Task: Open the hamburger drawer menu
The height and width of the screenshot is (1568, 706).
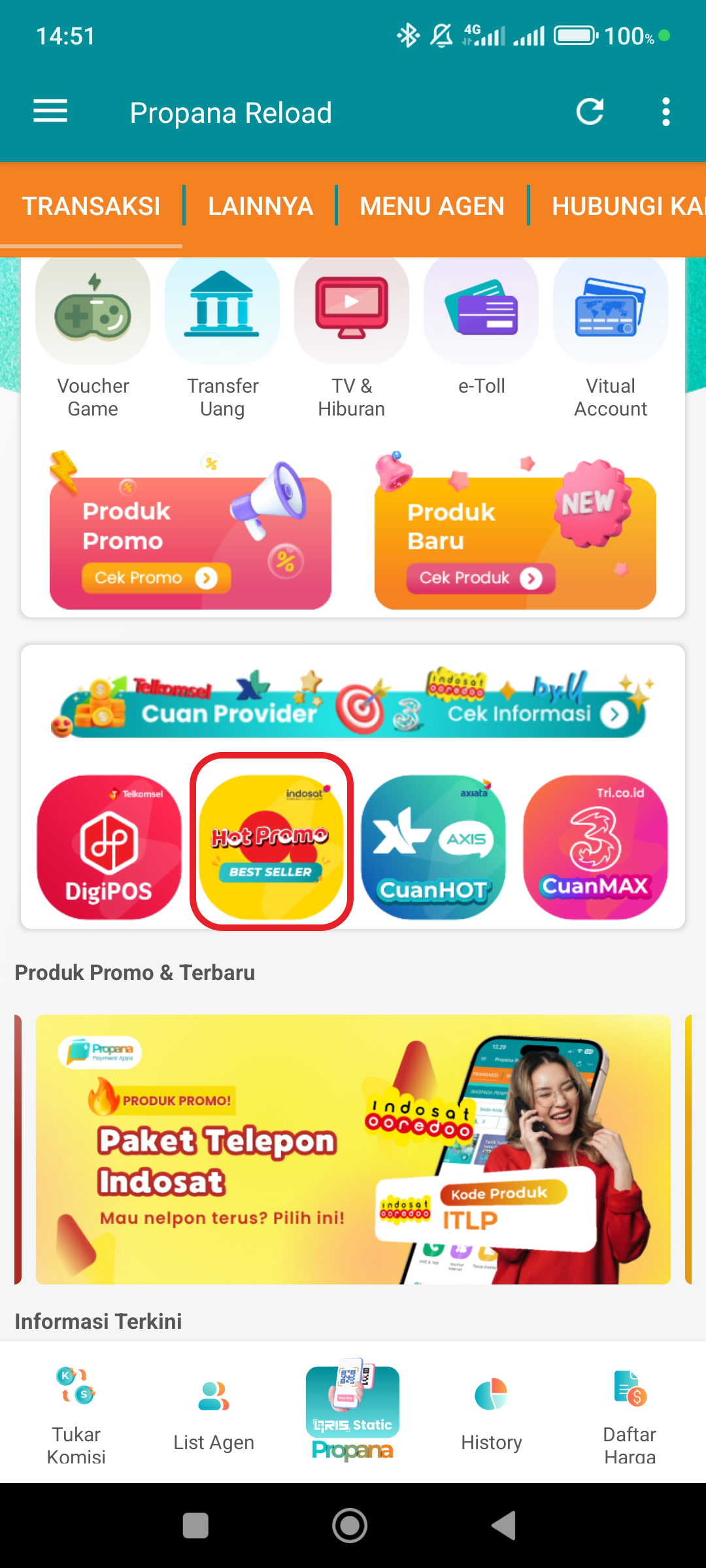Action: click(x=50, y=112)
